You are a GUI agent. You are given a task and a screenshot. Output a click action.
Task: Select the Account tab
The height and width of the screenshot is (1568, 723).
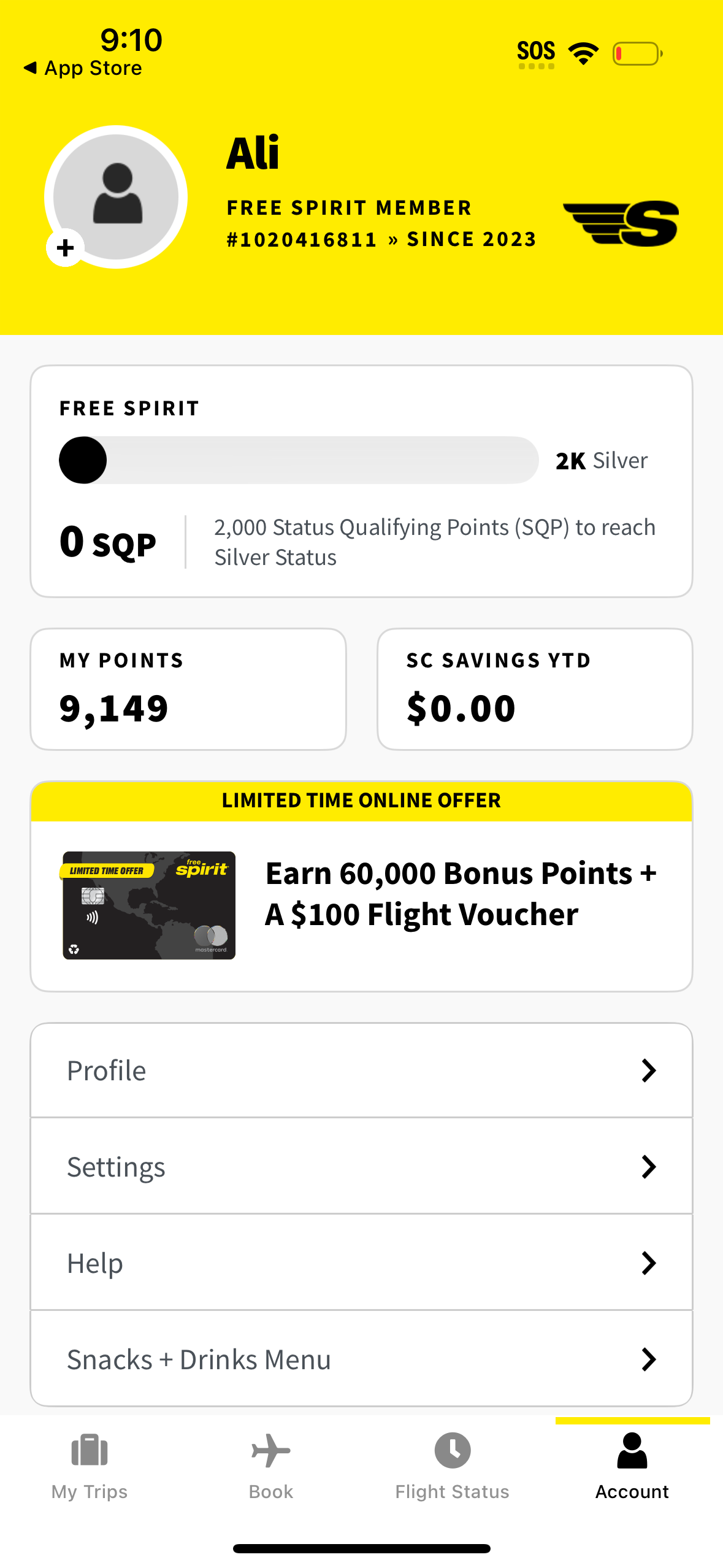point(632,1466)
